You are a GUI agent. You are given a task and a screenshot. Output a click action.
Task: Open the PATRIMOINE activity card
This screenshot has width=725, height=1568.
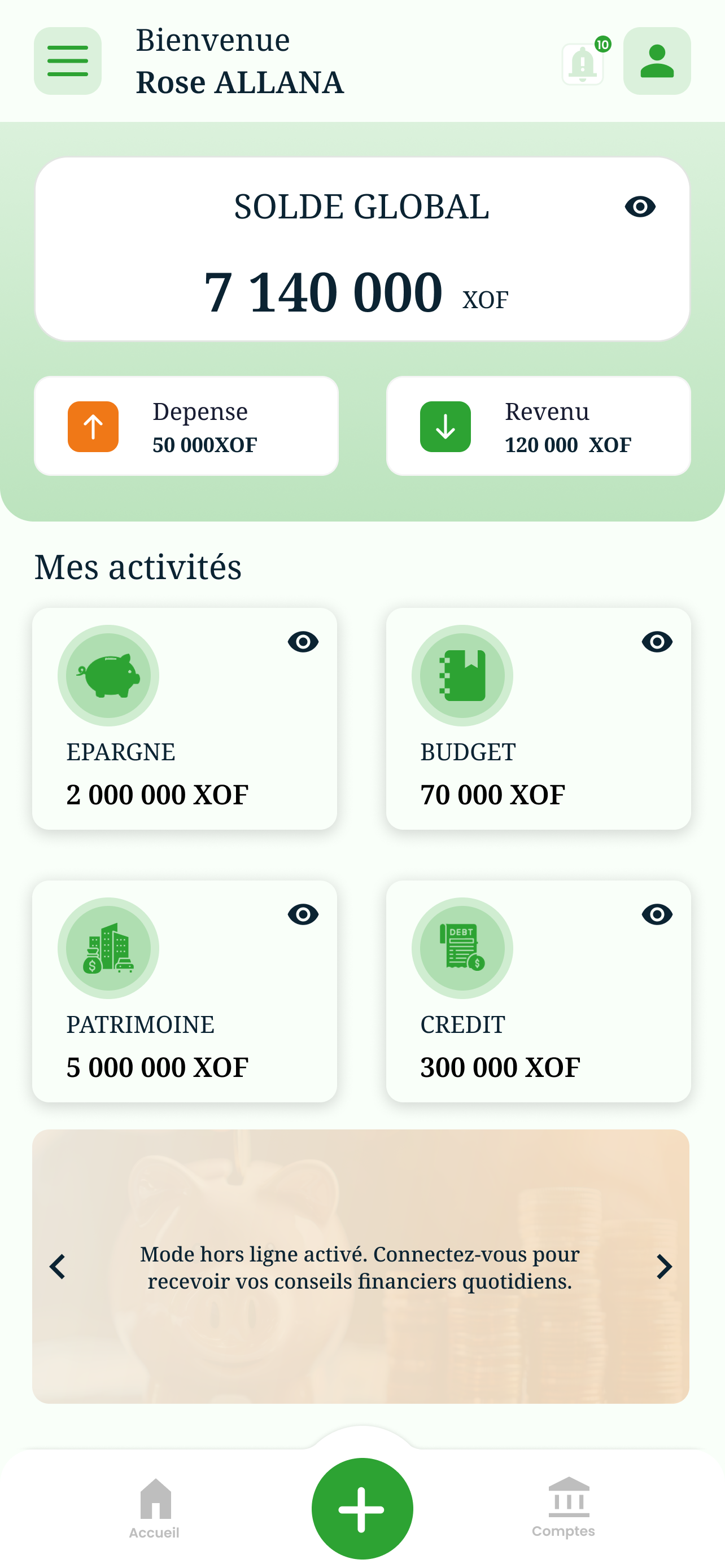pyautogui.click(x=185, y=992)
